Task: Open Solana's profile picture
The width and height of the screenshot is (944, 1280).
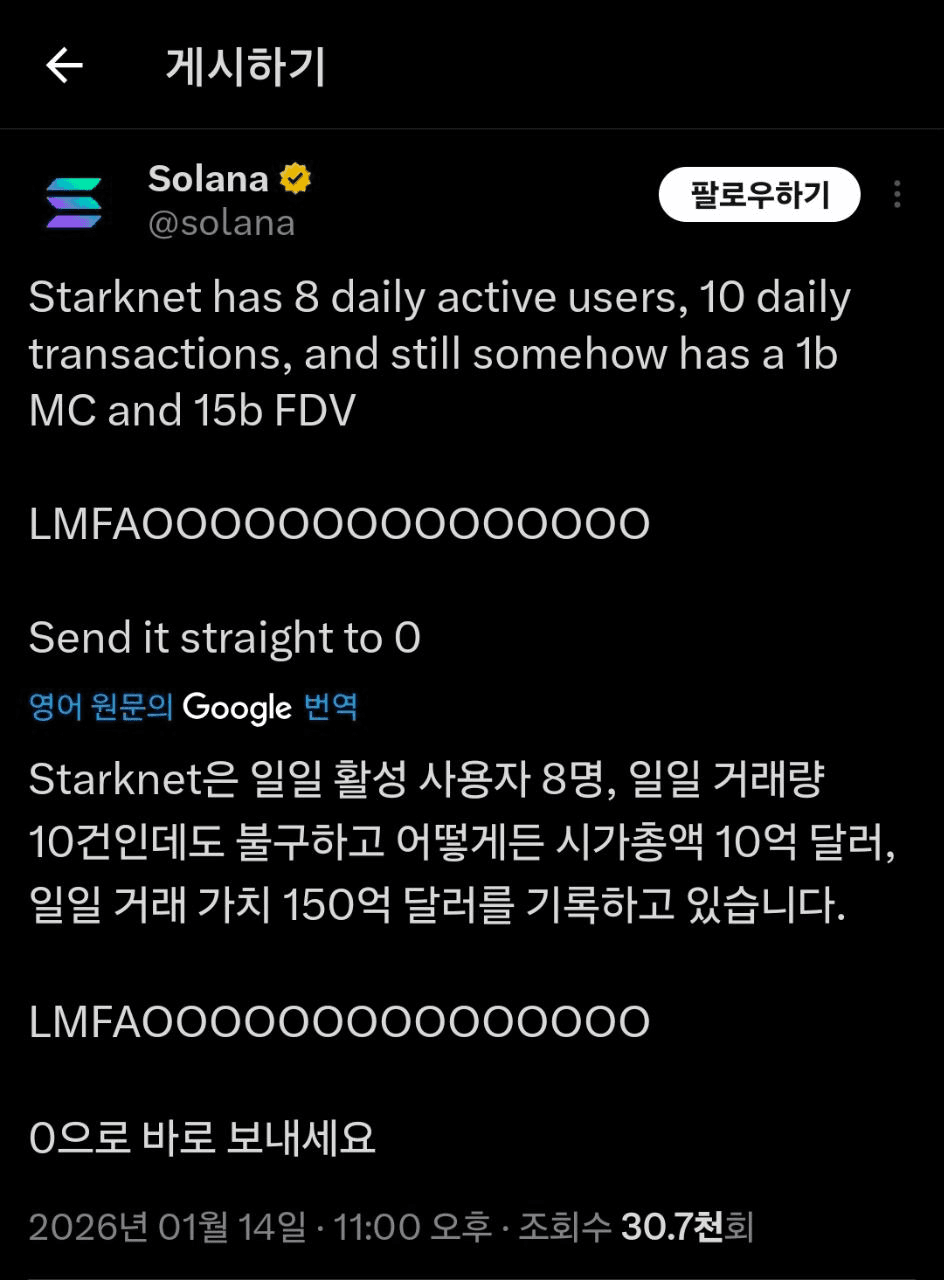Action: (74, 200)
